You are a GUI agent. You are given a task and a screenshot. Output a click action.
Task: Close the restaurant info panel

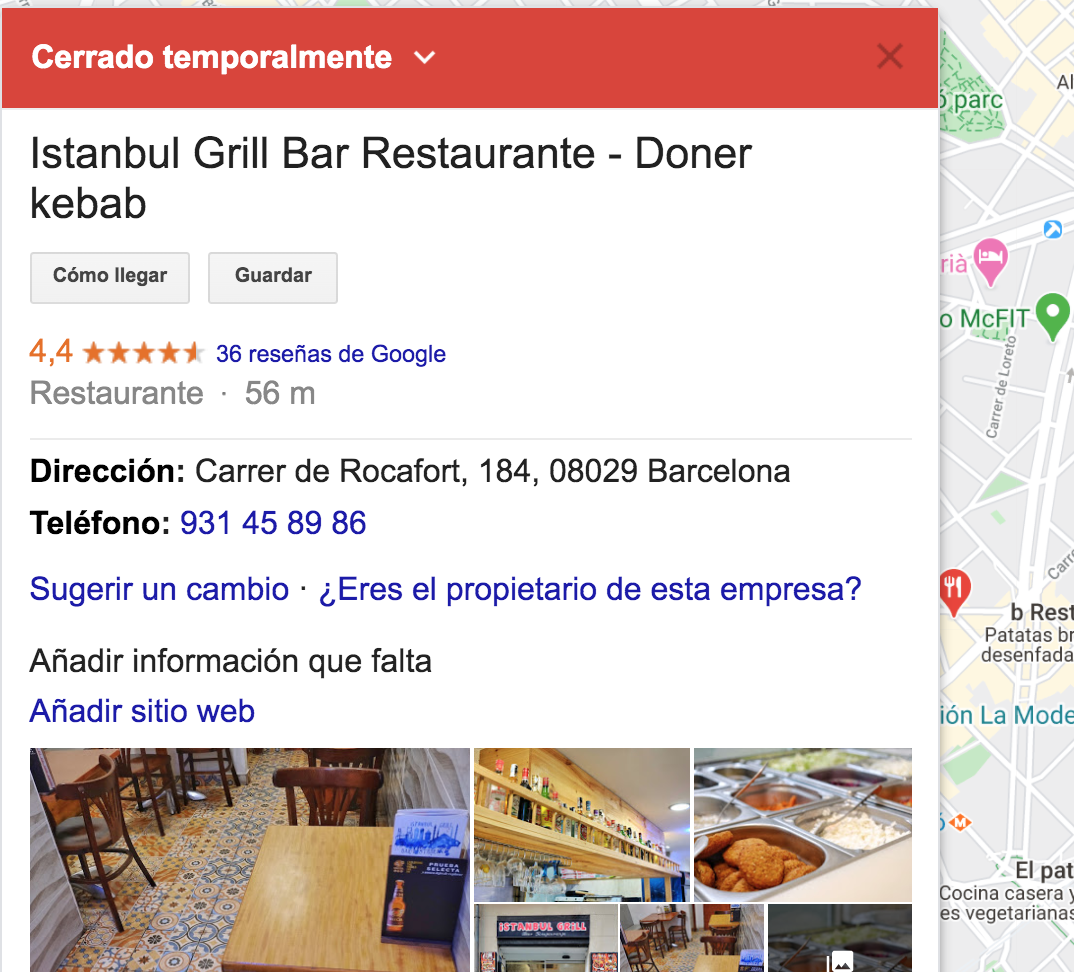click(889, 57)
